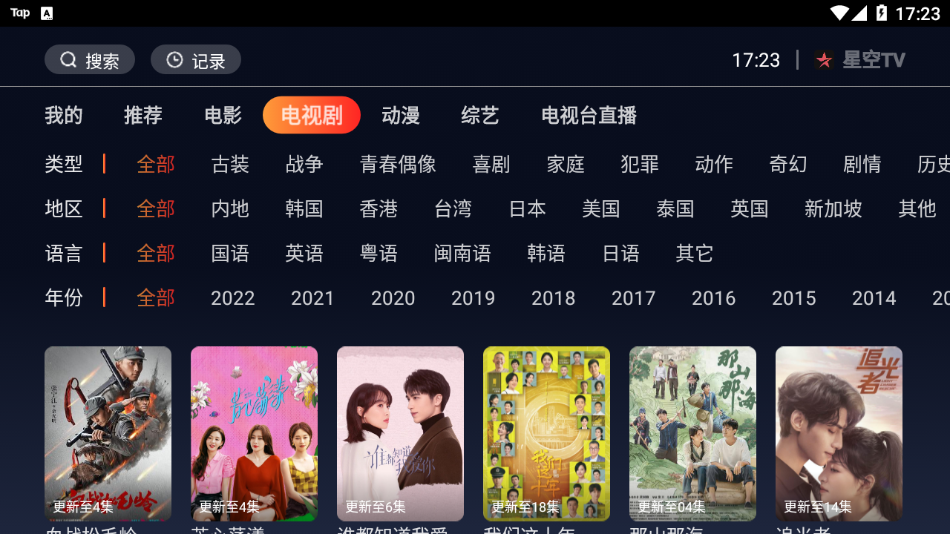Switch to the 综艺 tab
The image size is (950, 534).
click(x=480, y=115)
